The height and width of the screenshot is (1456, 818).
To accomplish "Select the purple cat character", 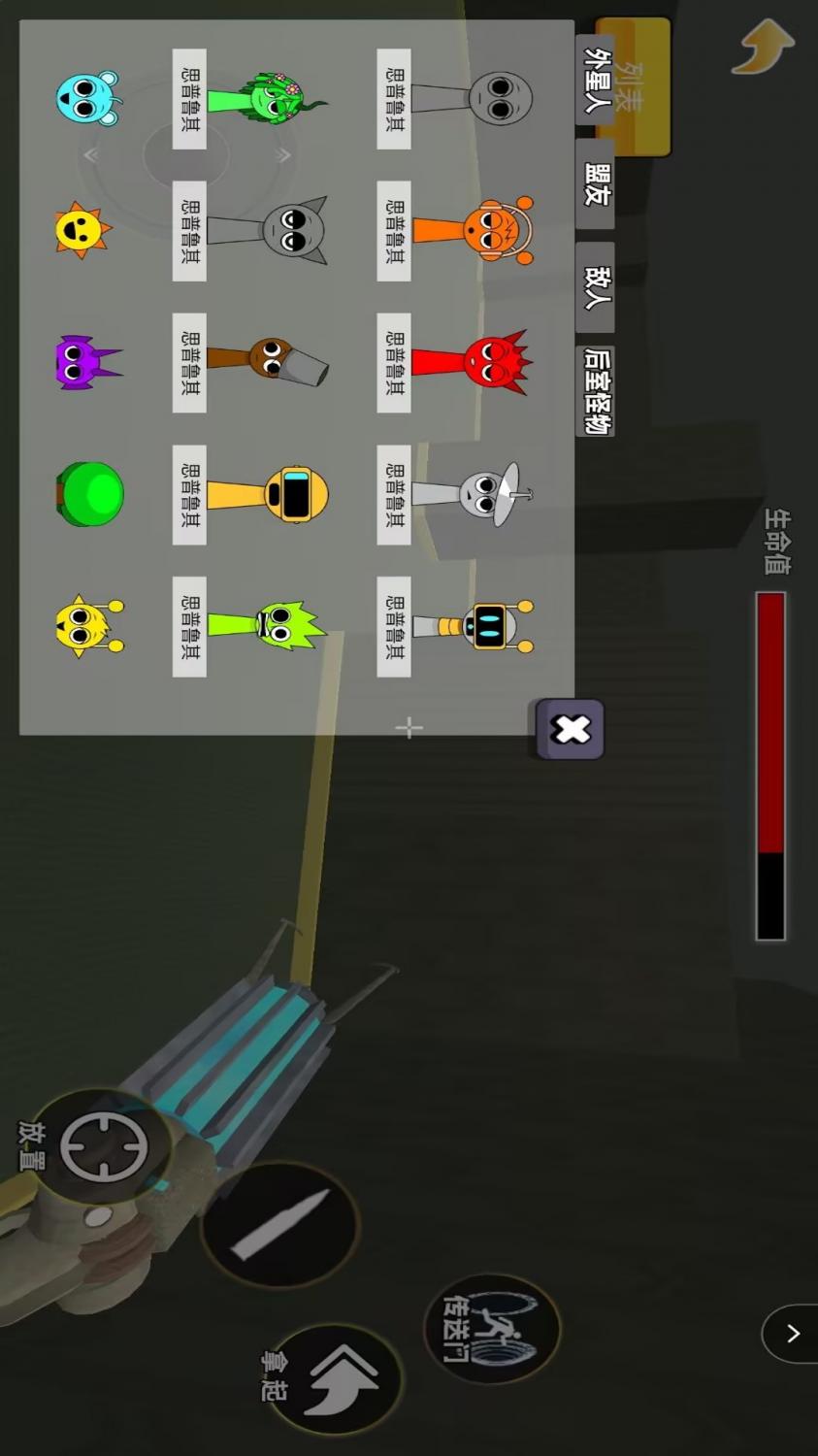I will tap(85, 361).
